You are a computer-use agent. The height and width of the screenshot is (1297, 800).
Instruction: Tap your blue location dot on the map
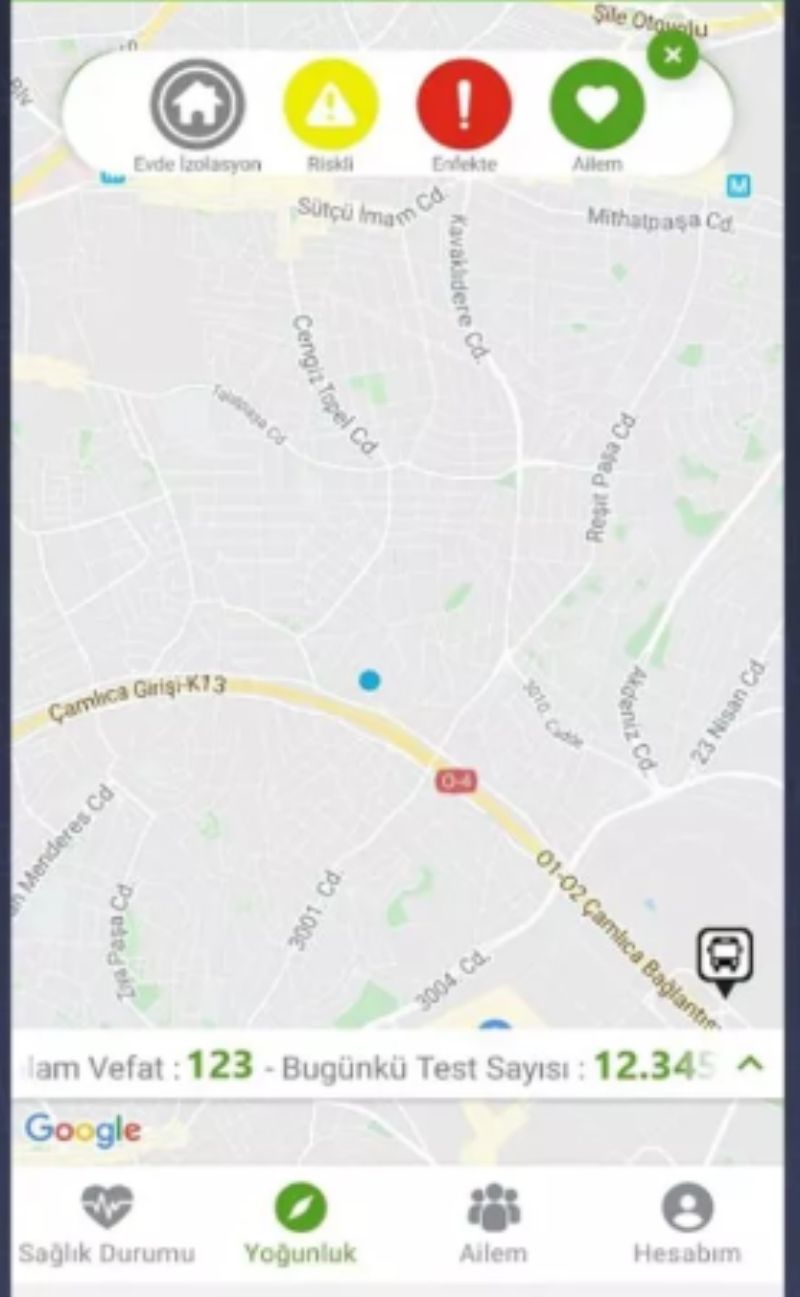point(370,681)
